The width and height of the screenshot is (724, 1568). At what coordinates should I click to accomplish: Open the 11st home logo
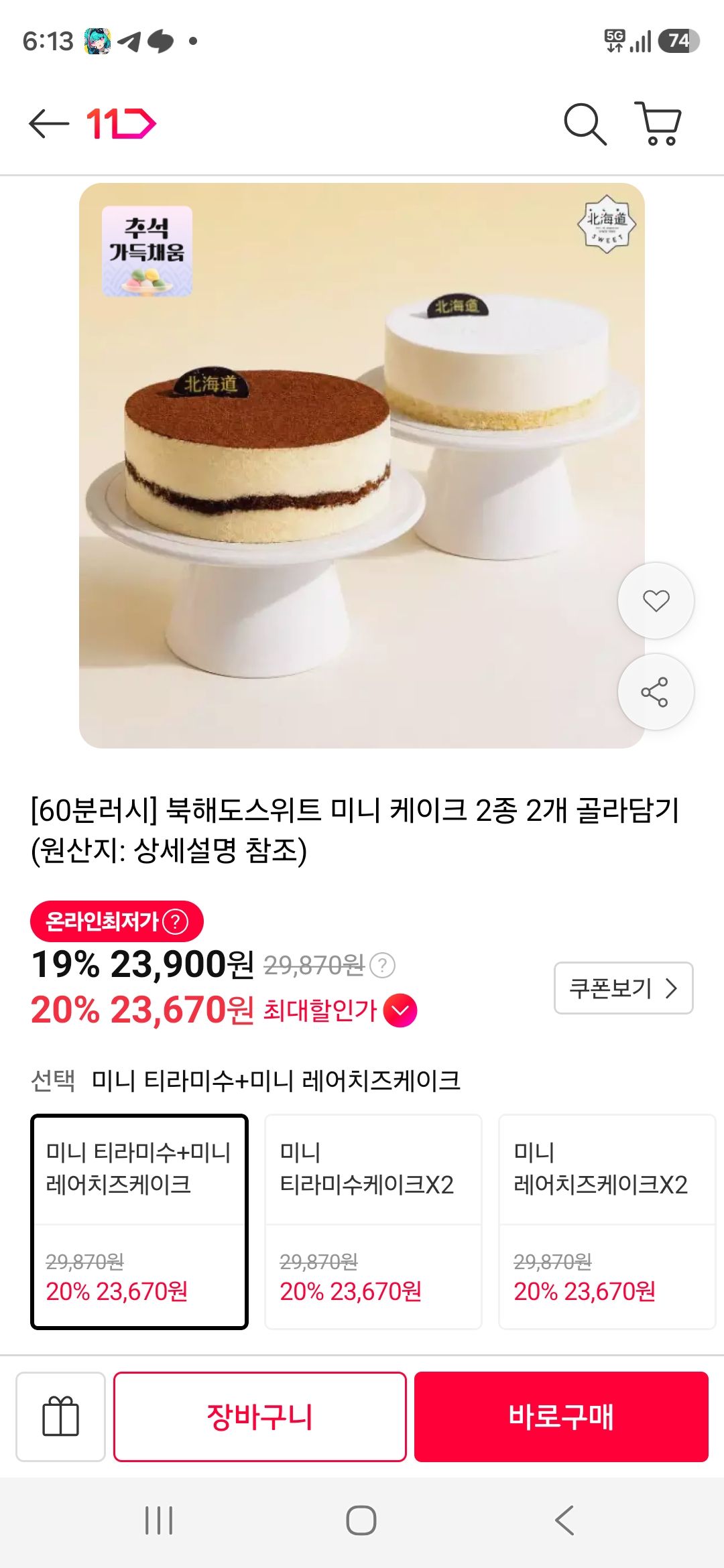(121, 123)
